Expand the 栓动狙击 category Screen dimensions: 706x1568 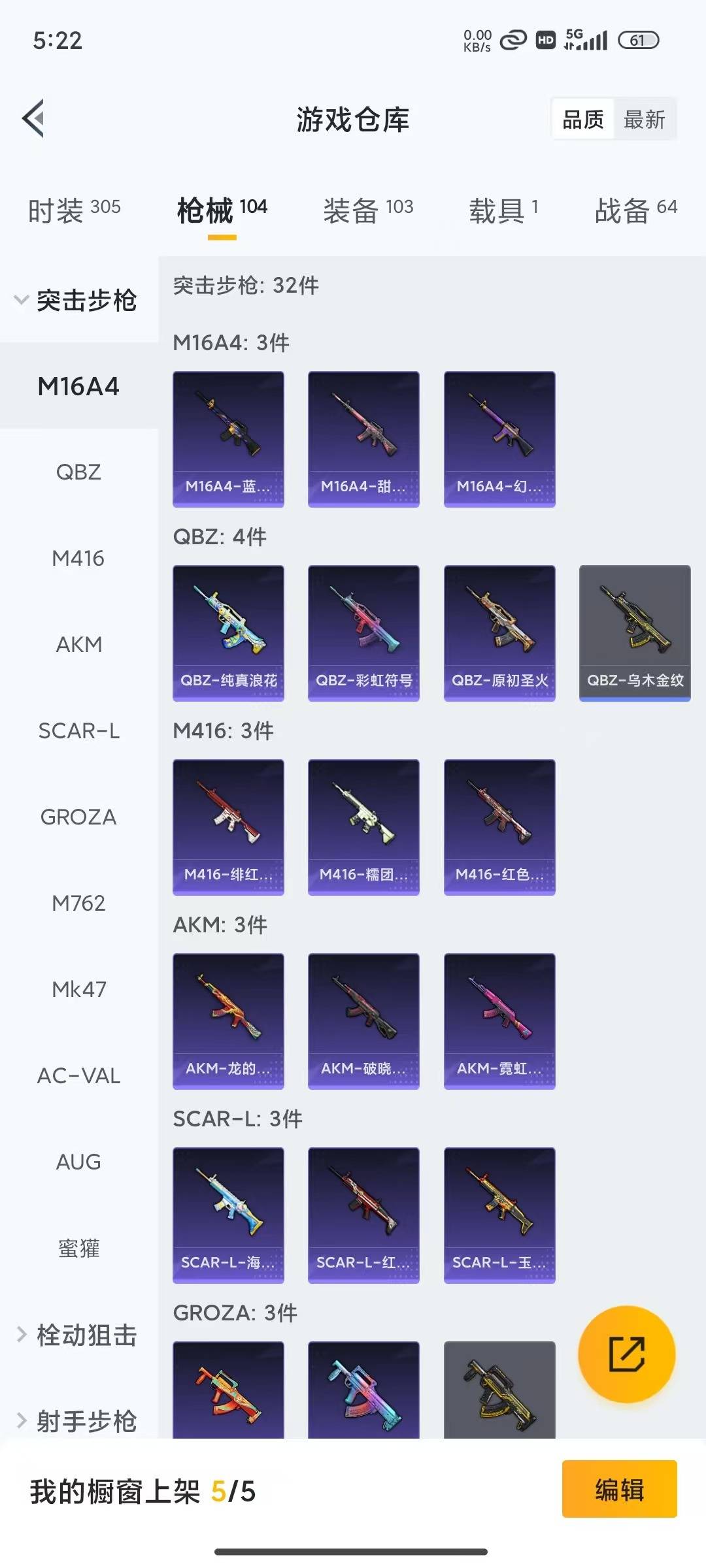coord(78,1335)
